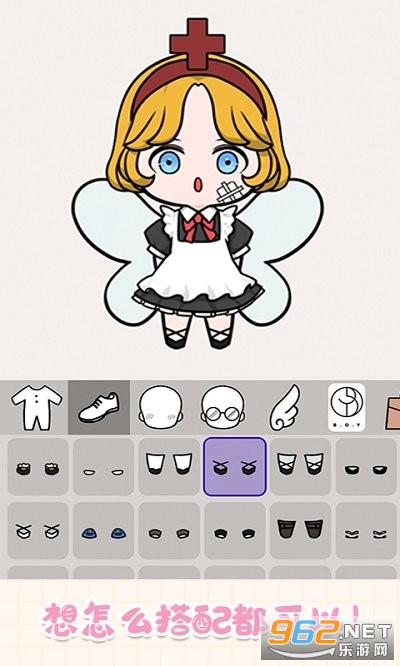The height and width of the screenshot is (666, 400).
Task: Switch to the wings category
Action: (x=285, y=407)
